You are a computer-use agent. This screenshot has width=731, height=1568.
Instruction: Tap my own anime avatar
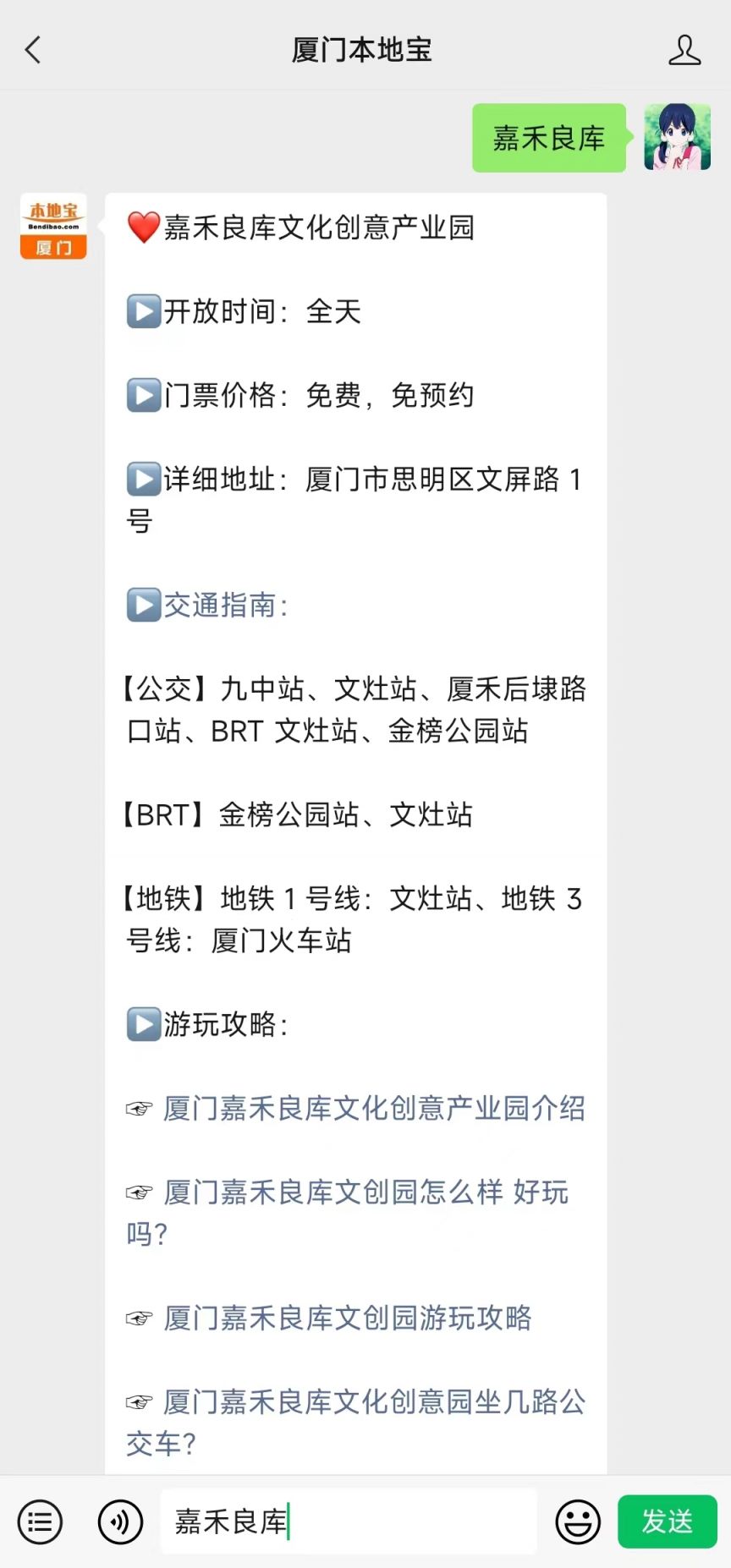point(677,137)
